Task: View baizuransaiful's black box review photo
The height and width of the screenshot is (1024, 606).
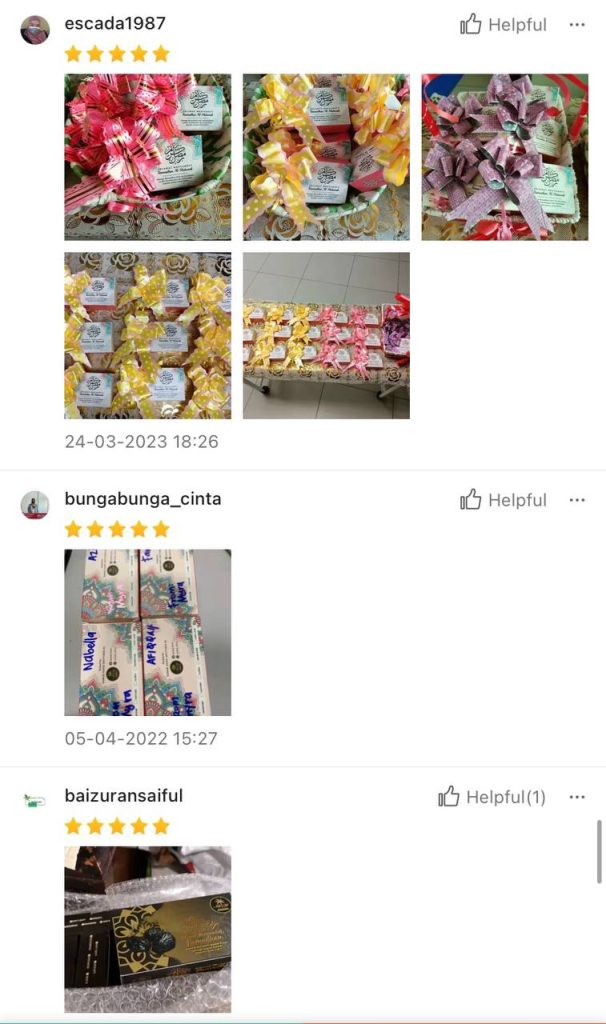Action: [x=148, y=929]
